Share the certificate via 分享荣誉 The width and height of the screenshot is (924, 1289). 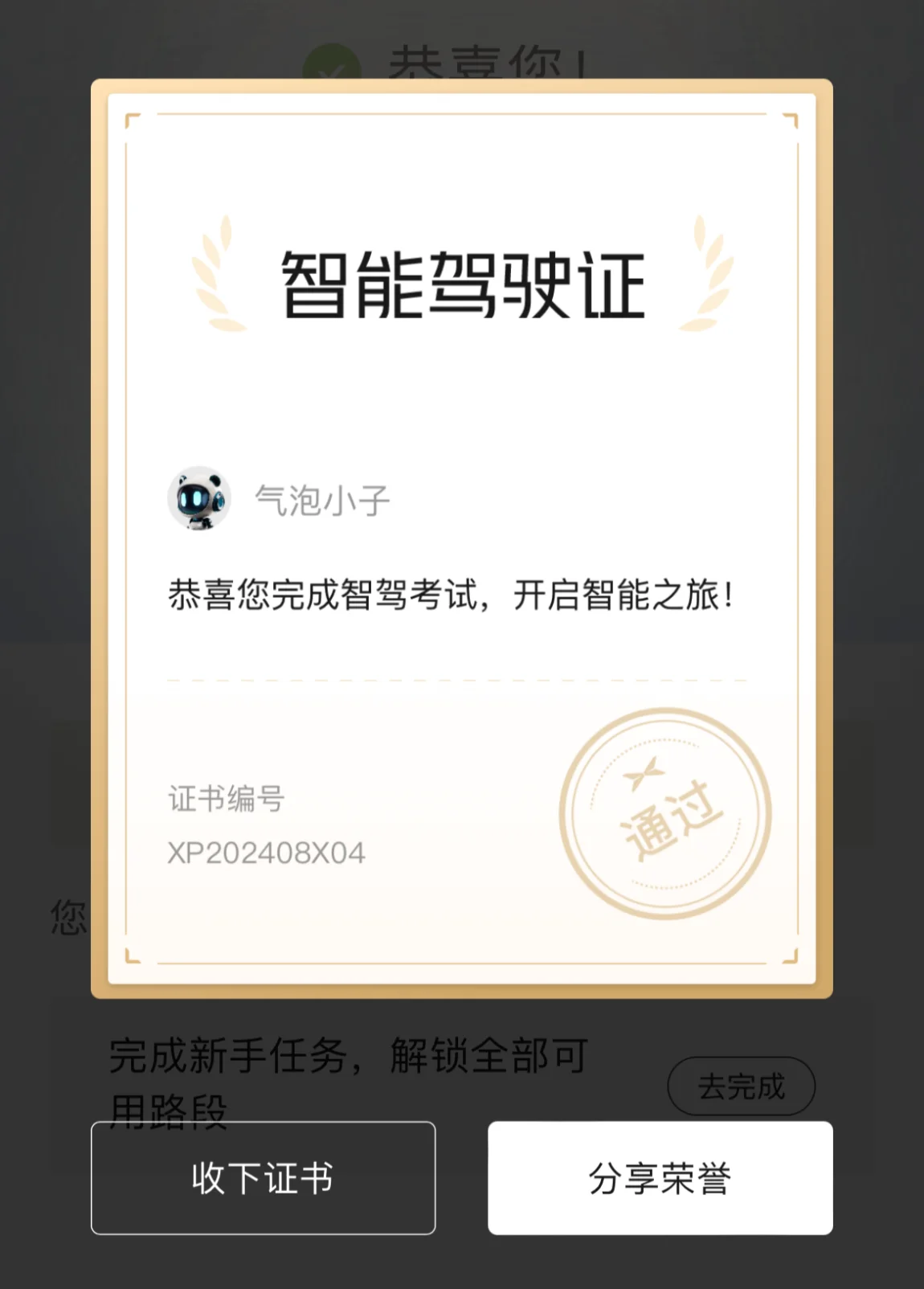(660, 1178)
